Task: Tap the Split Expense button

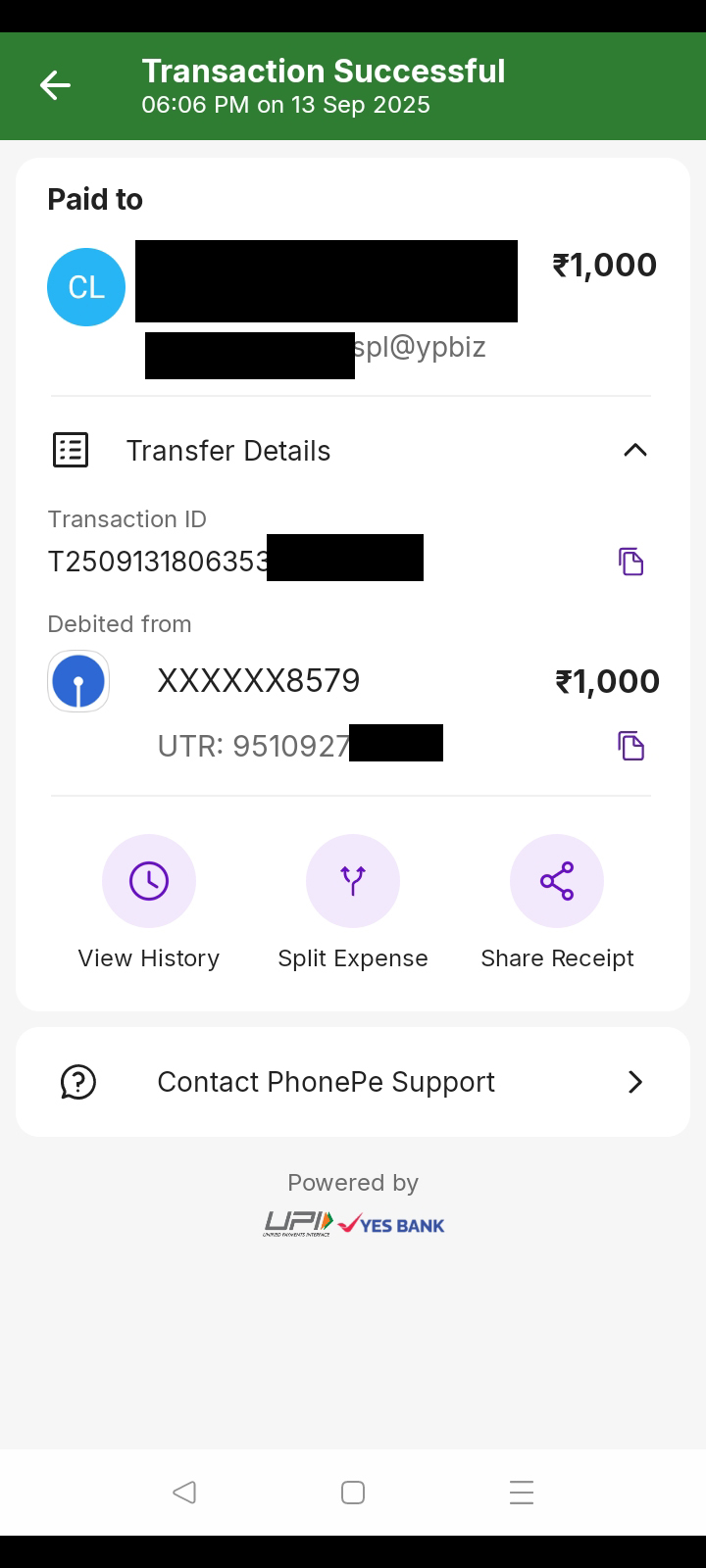Action: [353, 881]
